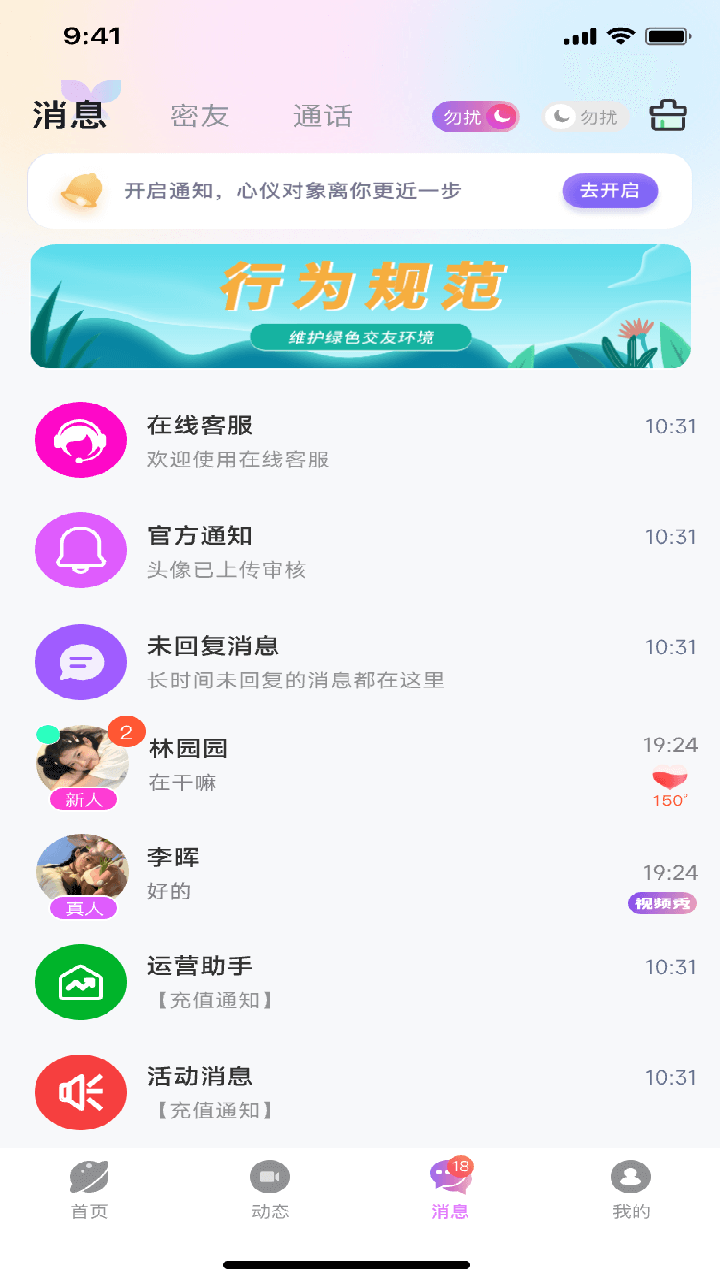Turn off the pink 勿扰 do-not-disturb toggle

click(476, 116)
